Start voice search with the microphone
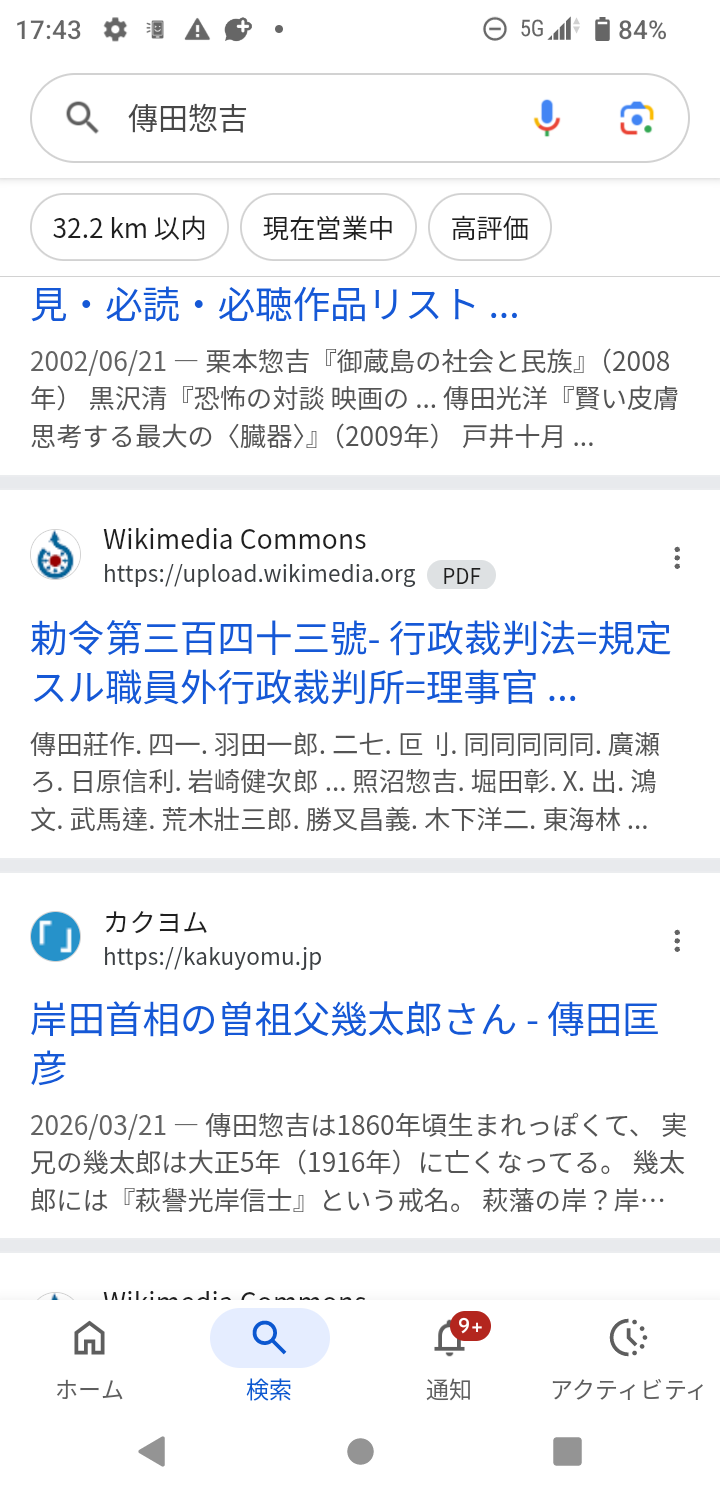This screenshot has width=720, height=1496. pyautogui.click(x=546, y=118)
